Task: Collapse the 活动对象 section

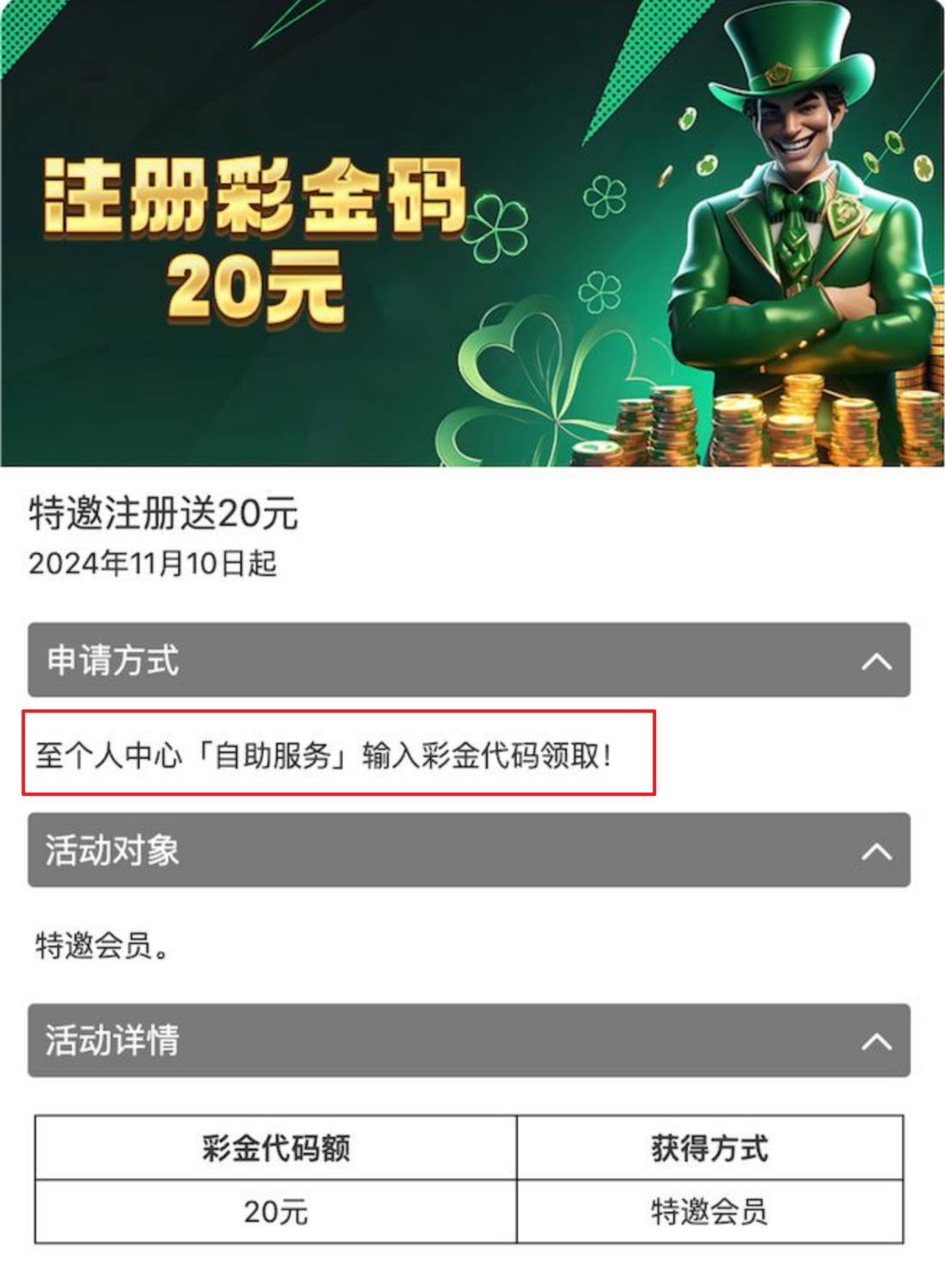Action: tap(876, 852)
